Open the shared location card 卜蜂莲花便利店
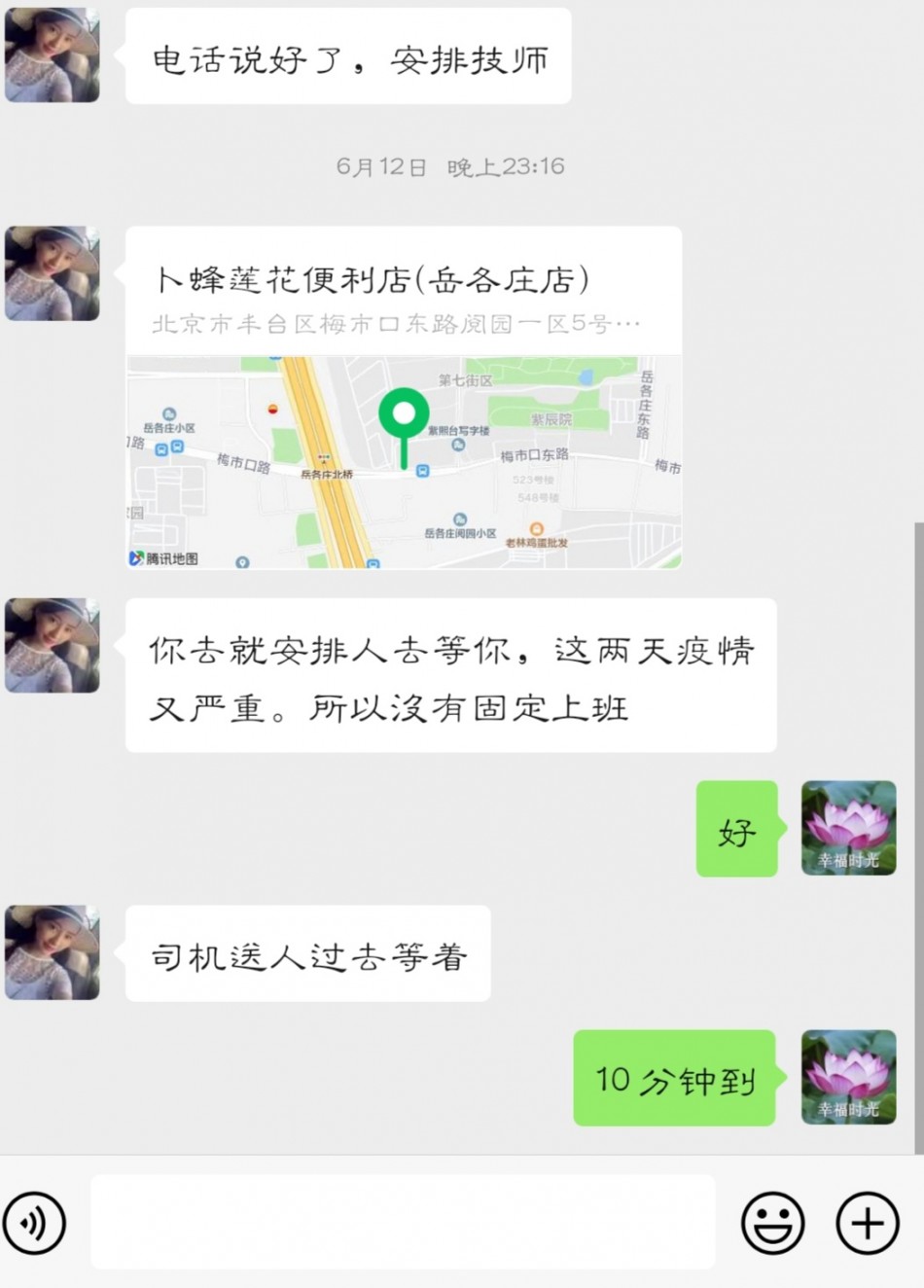 pos(403,397)
